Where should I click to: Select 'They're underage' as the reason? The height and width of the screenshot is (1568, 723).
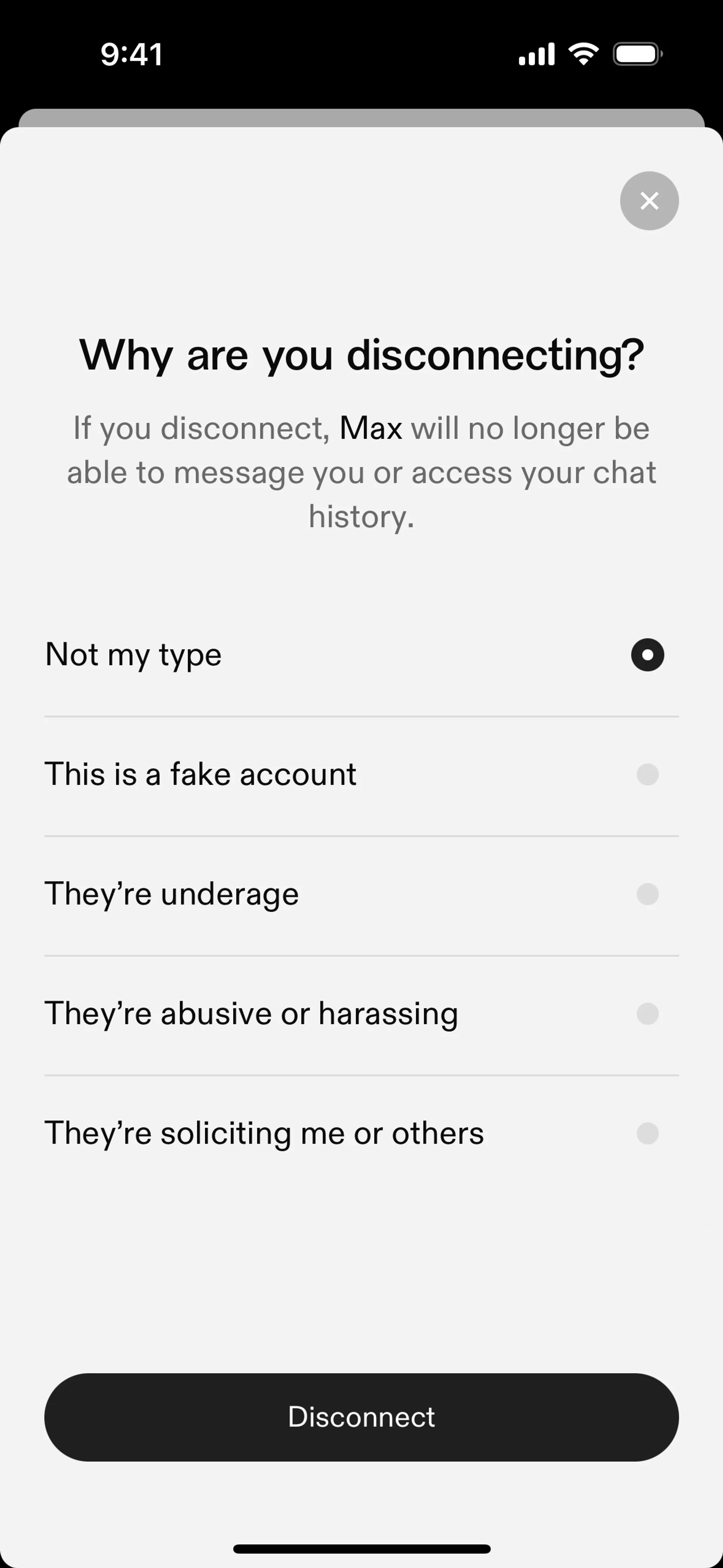click(x=647, y=894)
